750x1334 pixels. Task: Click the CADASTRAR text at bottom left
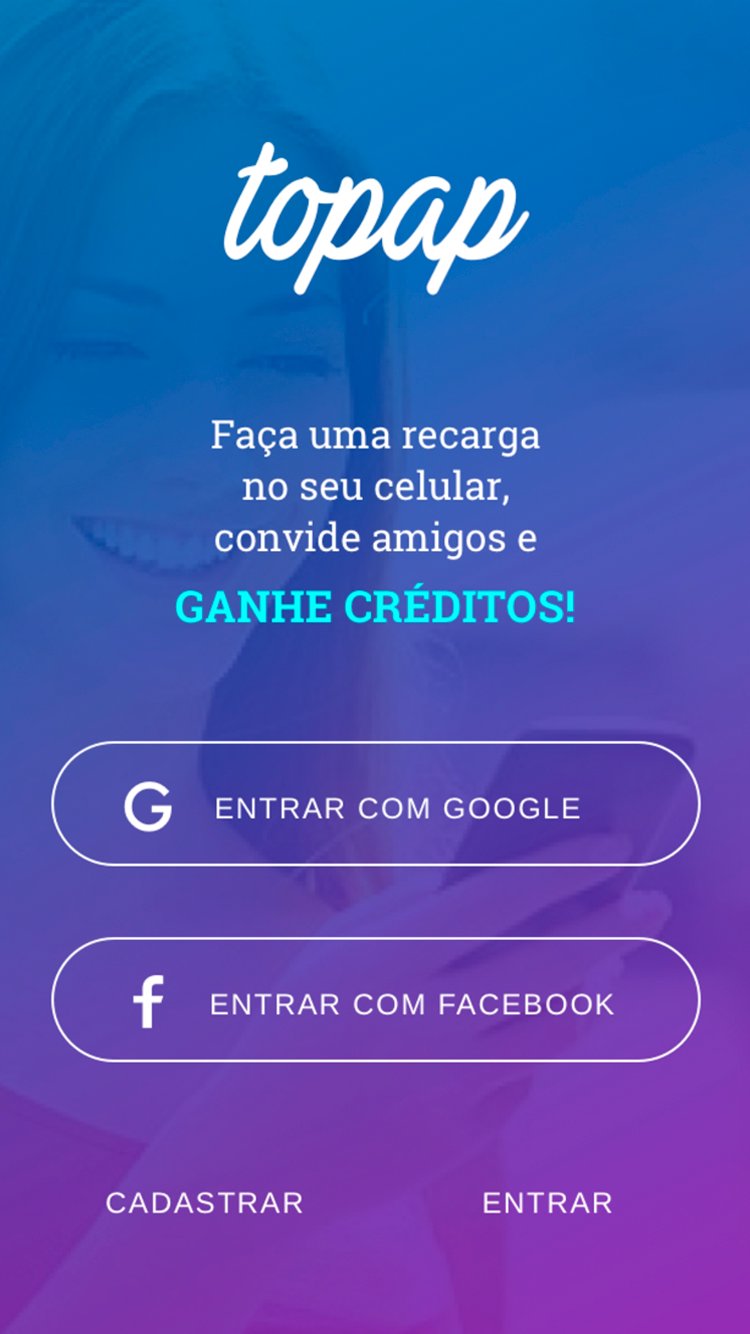coord(204,1202)
